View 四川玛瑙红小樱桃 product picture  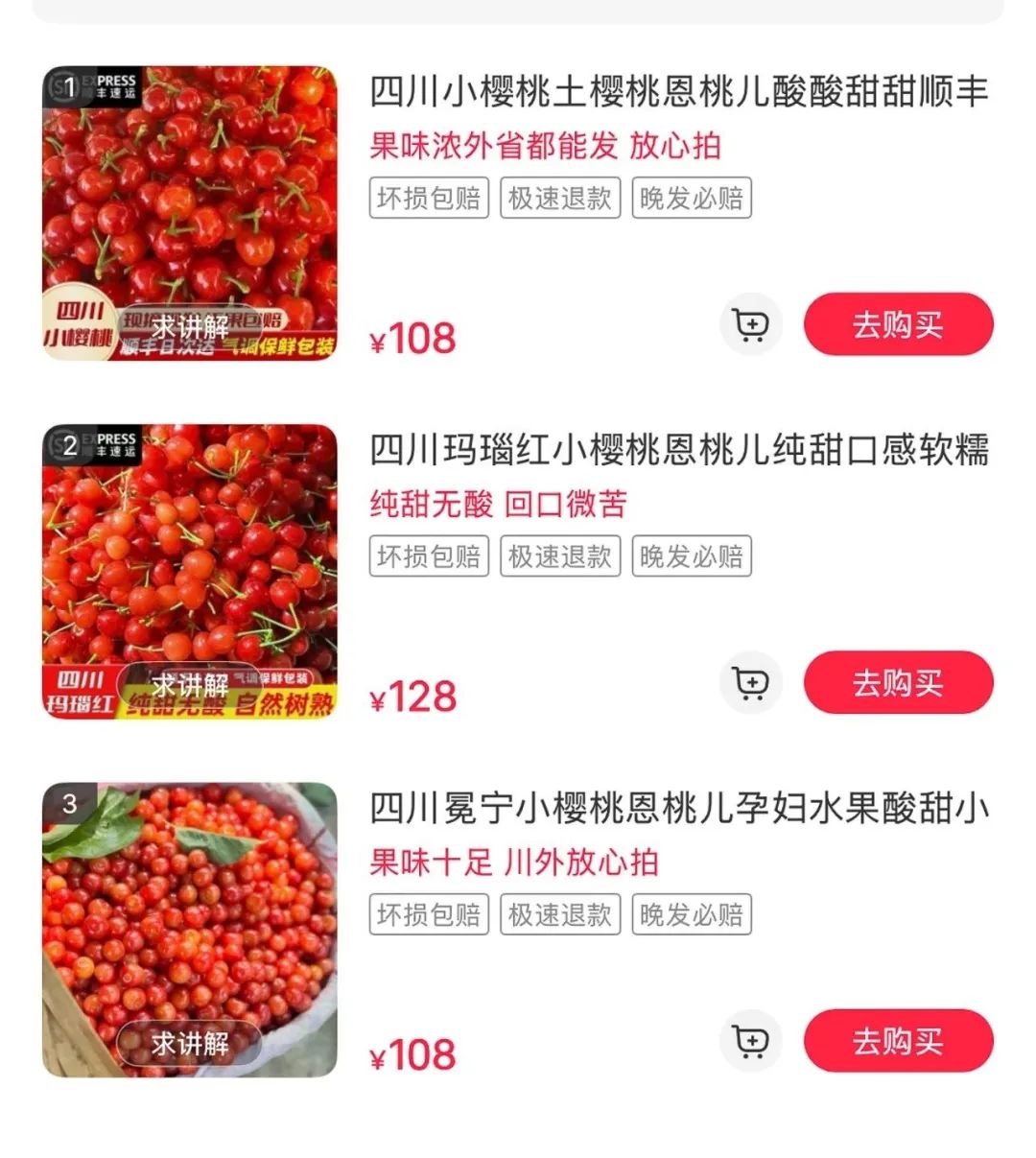click(x=190, y=556)
